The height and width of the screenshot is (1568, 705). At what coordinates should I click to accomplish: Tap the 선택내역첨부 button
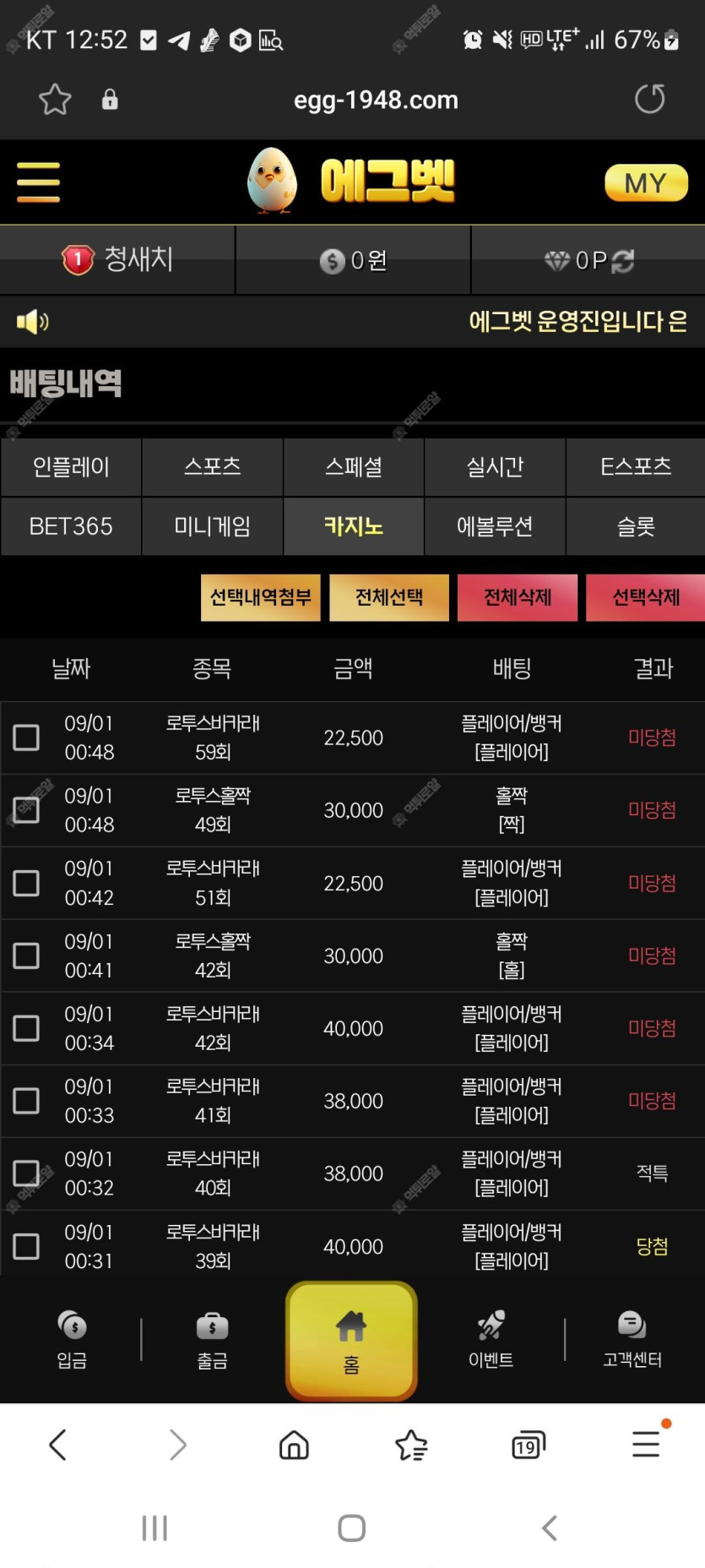tap(260, 597)
